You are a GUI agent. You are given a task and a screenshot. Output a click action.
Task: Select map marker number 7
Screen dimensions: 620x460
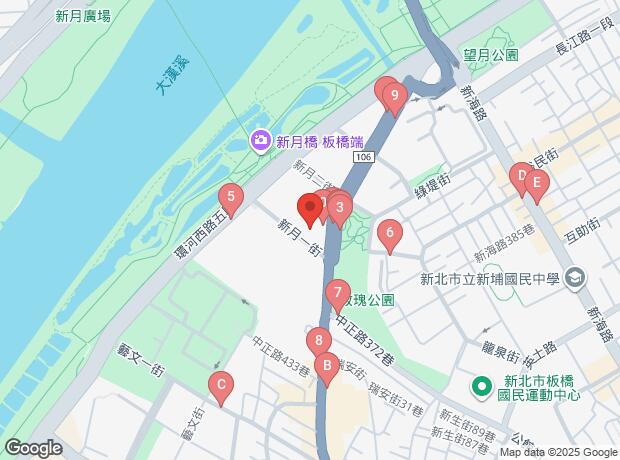coord(338,294)
